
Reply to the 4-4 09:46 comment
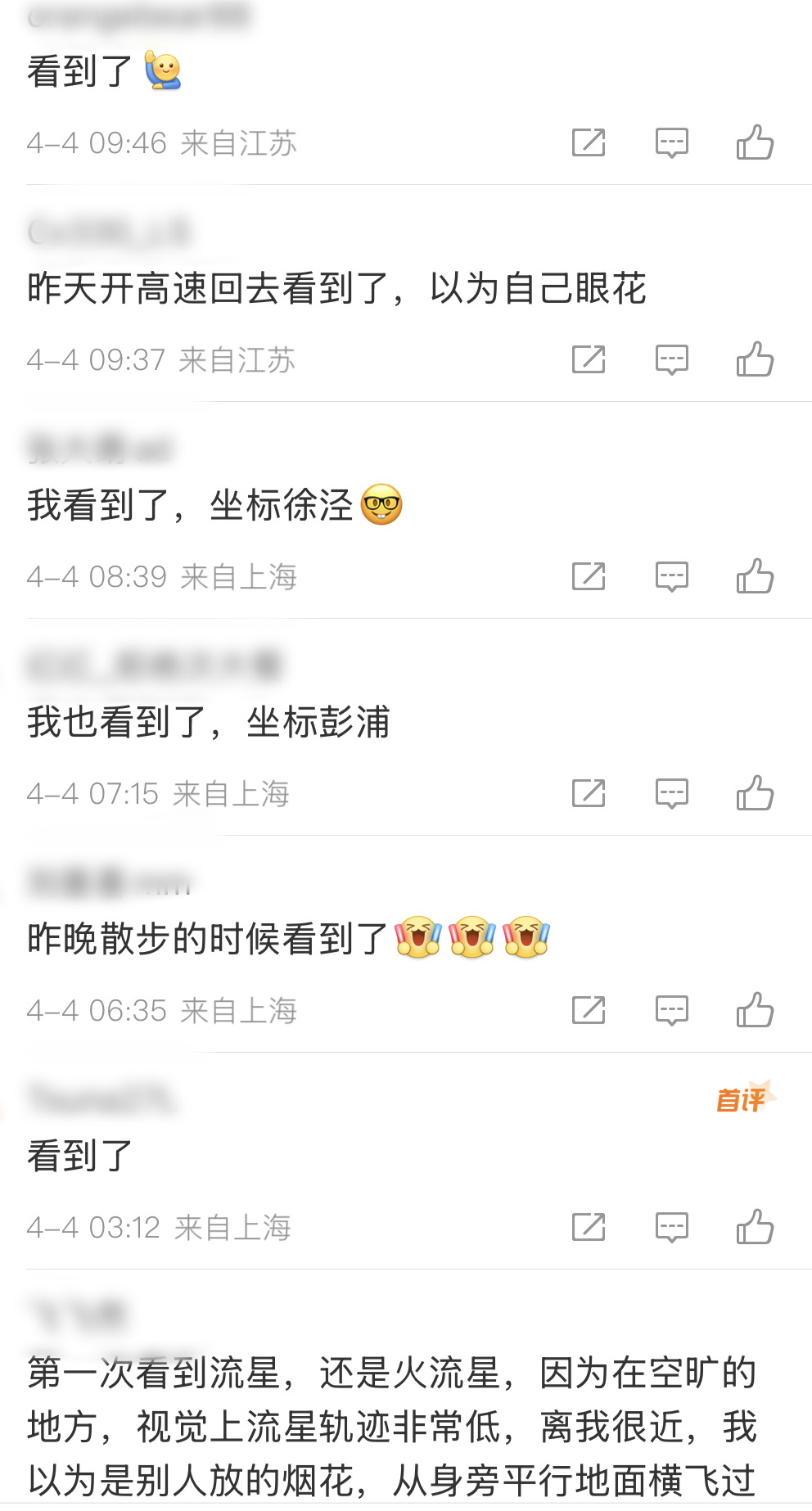[671, 143]
